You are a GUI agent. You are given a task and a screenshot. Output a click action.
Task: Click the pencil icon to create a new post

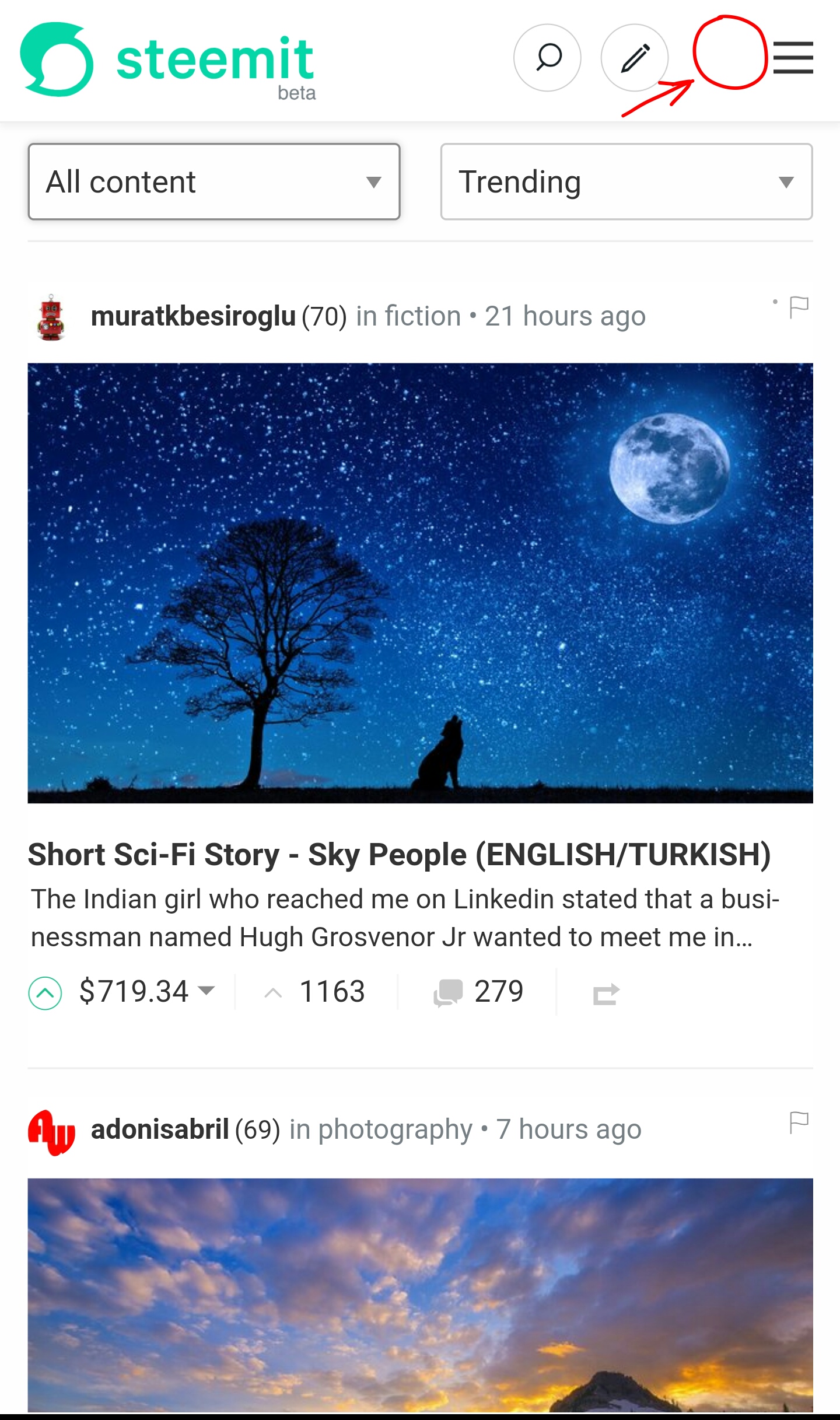click(x=634, y=57)
